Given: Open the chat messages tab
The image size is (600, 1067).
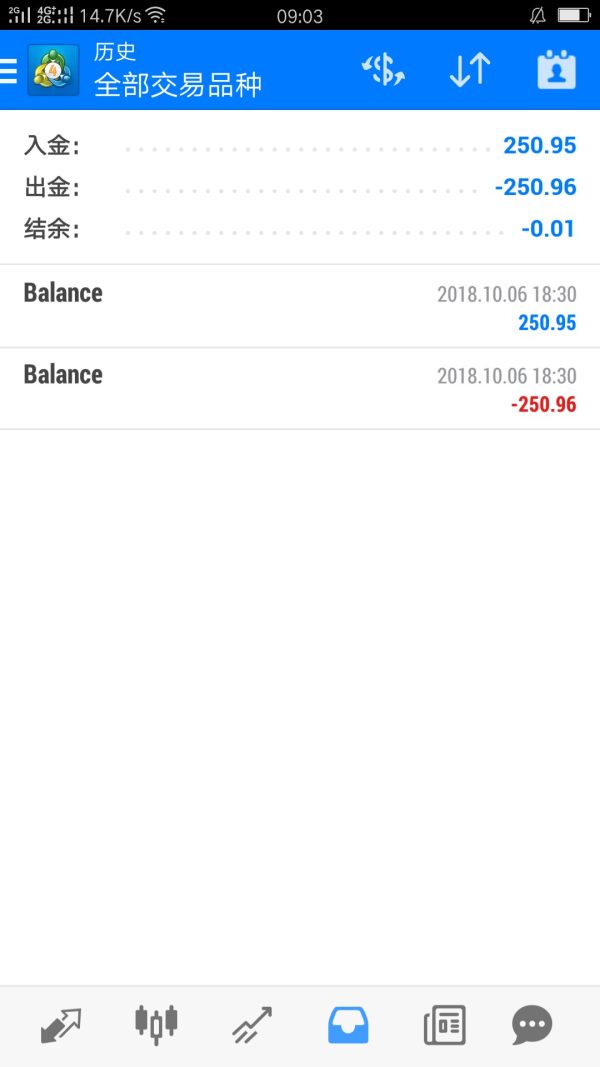Looking at the screenshot, I should 532,1025.
